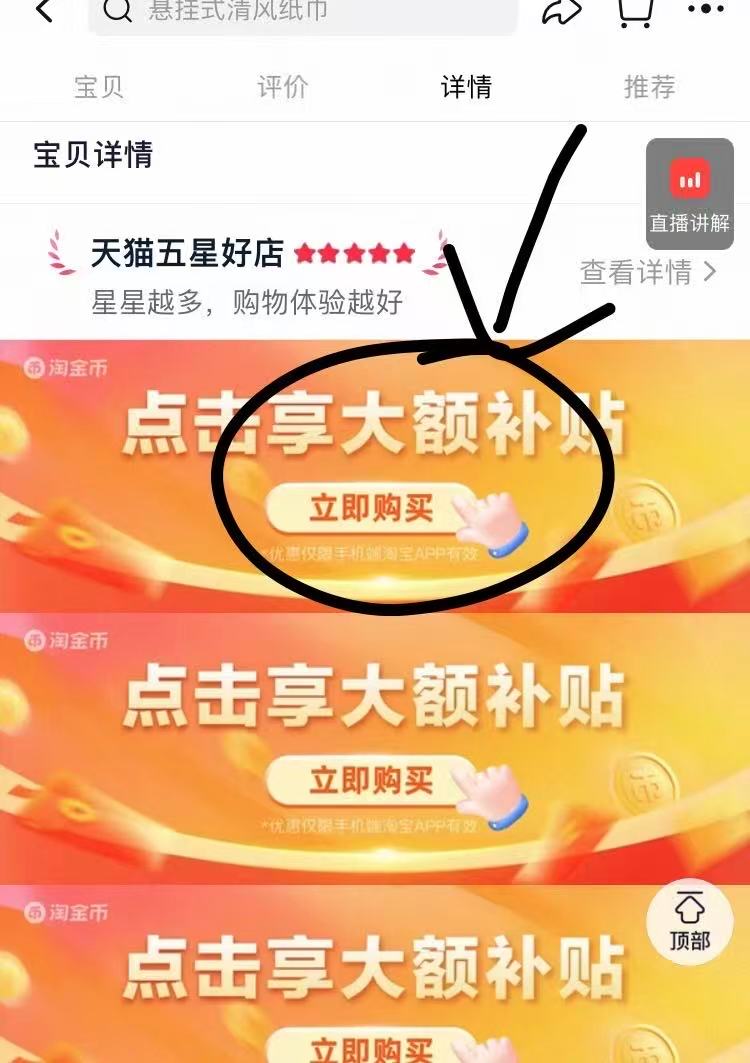Switch to the 推荐 tab

[x=650, y=87]
